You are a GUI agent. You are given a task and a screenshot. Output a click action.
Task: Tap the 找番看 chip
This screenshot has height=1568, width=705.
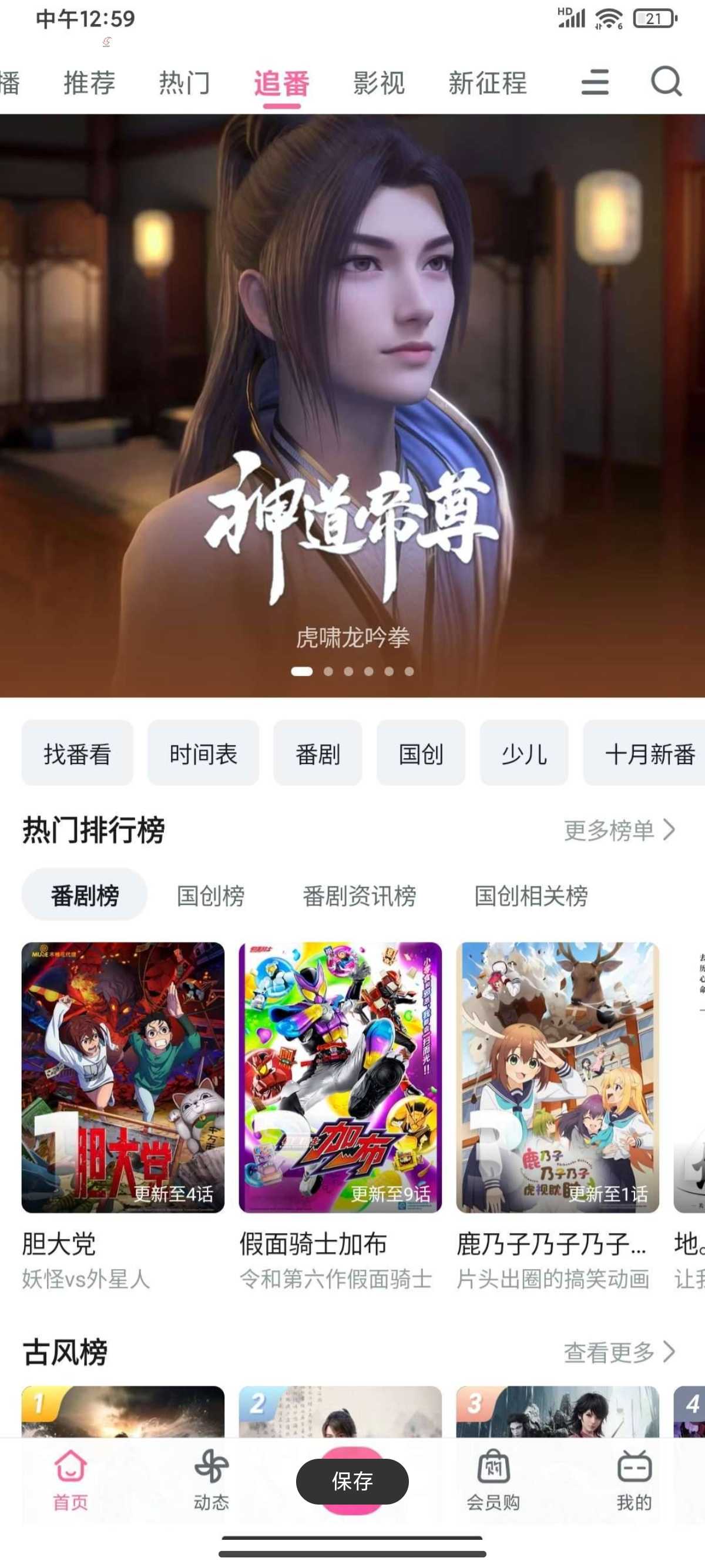(x=78, y=753)
